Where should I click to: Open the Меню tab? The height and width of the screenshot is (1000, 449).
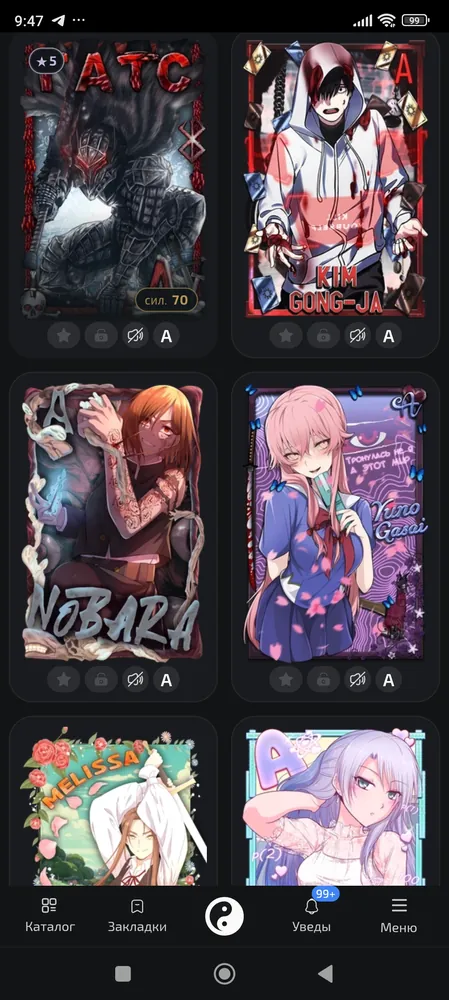point(399,915)
